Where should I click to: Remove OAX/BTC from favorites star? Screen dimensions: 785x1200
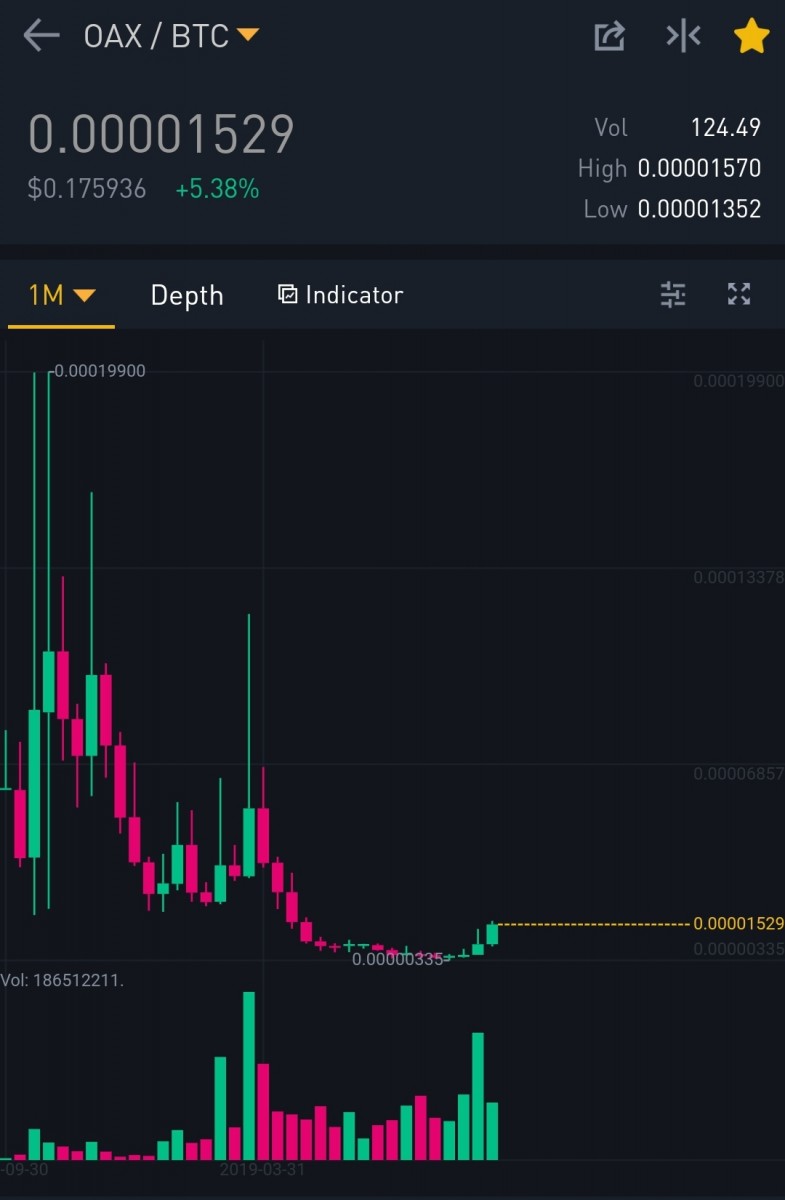[751, 37]
